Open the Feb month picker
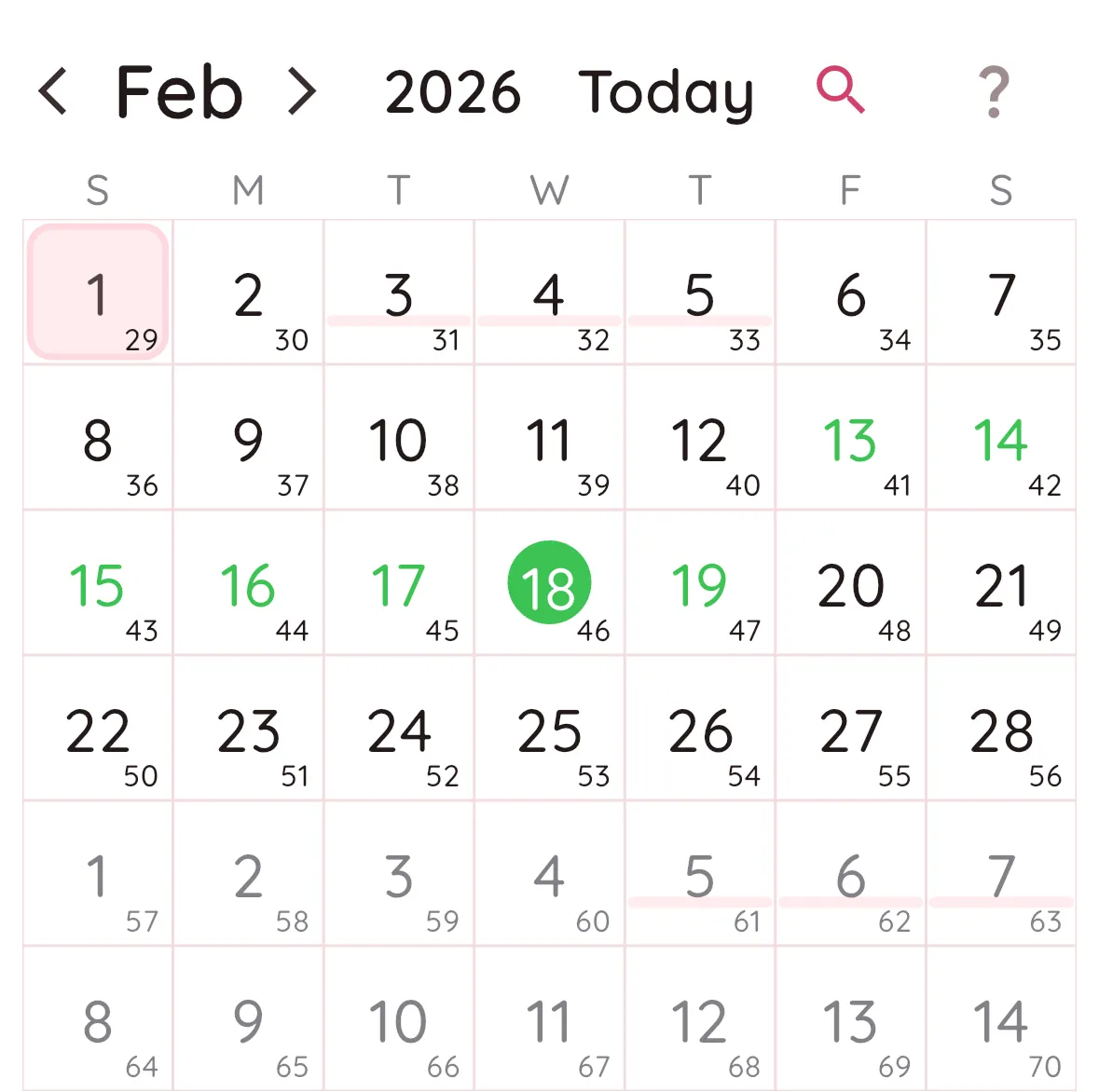 179,91
